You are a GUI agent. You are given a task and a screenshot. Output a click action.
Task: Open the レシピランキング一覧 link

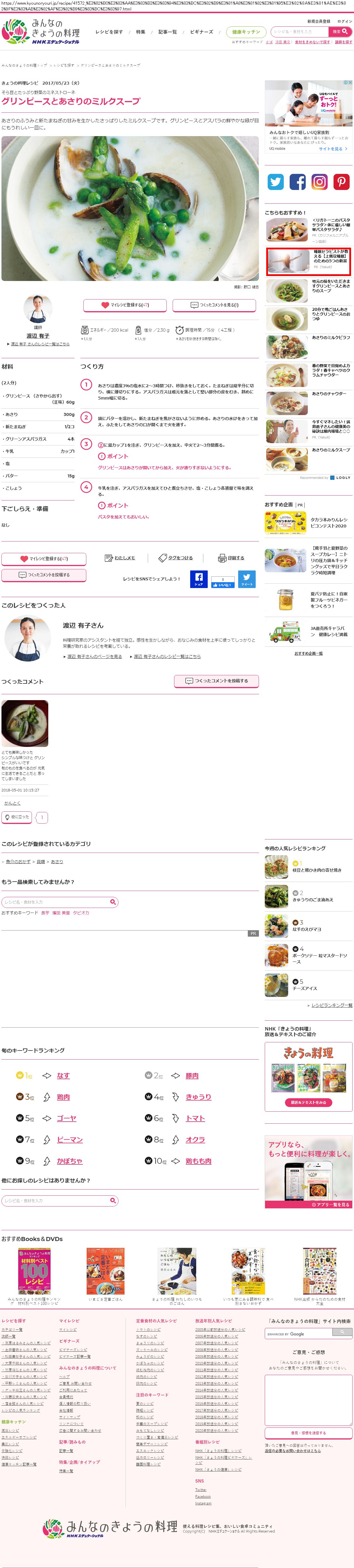point(331,1005)
